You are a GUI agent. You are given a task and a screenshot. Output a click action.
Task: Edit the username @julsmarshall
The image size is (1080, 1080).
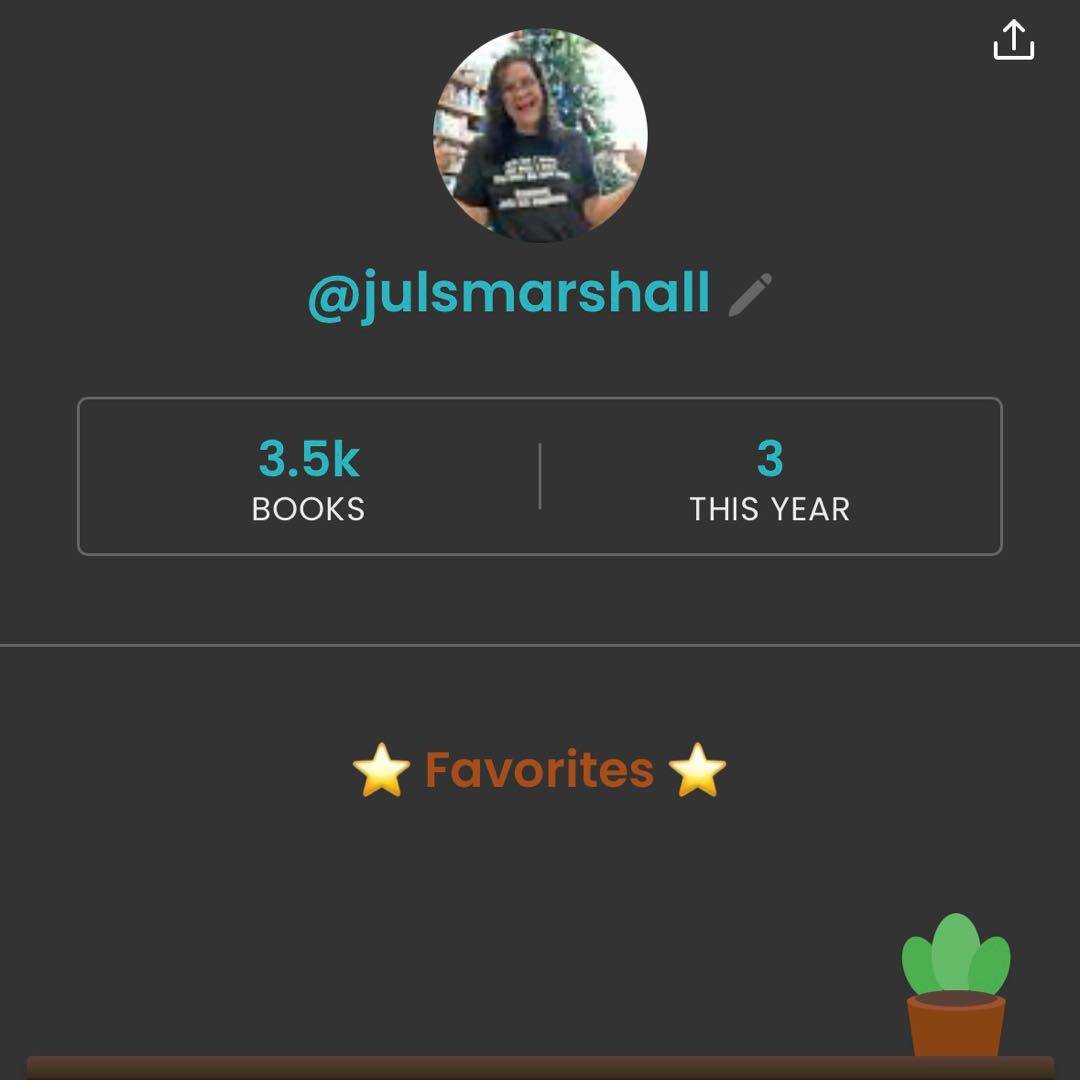point(749,295)
